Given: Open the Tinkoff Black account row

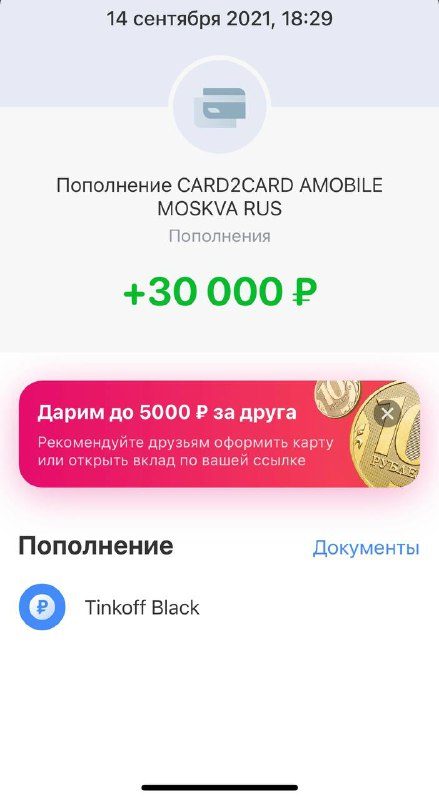Looking at the screenshot, I should click(x=220, y=607).
